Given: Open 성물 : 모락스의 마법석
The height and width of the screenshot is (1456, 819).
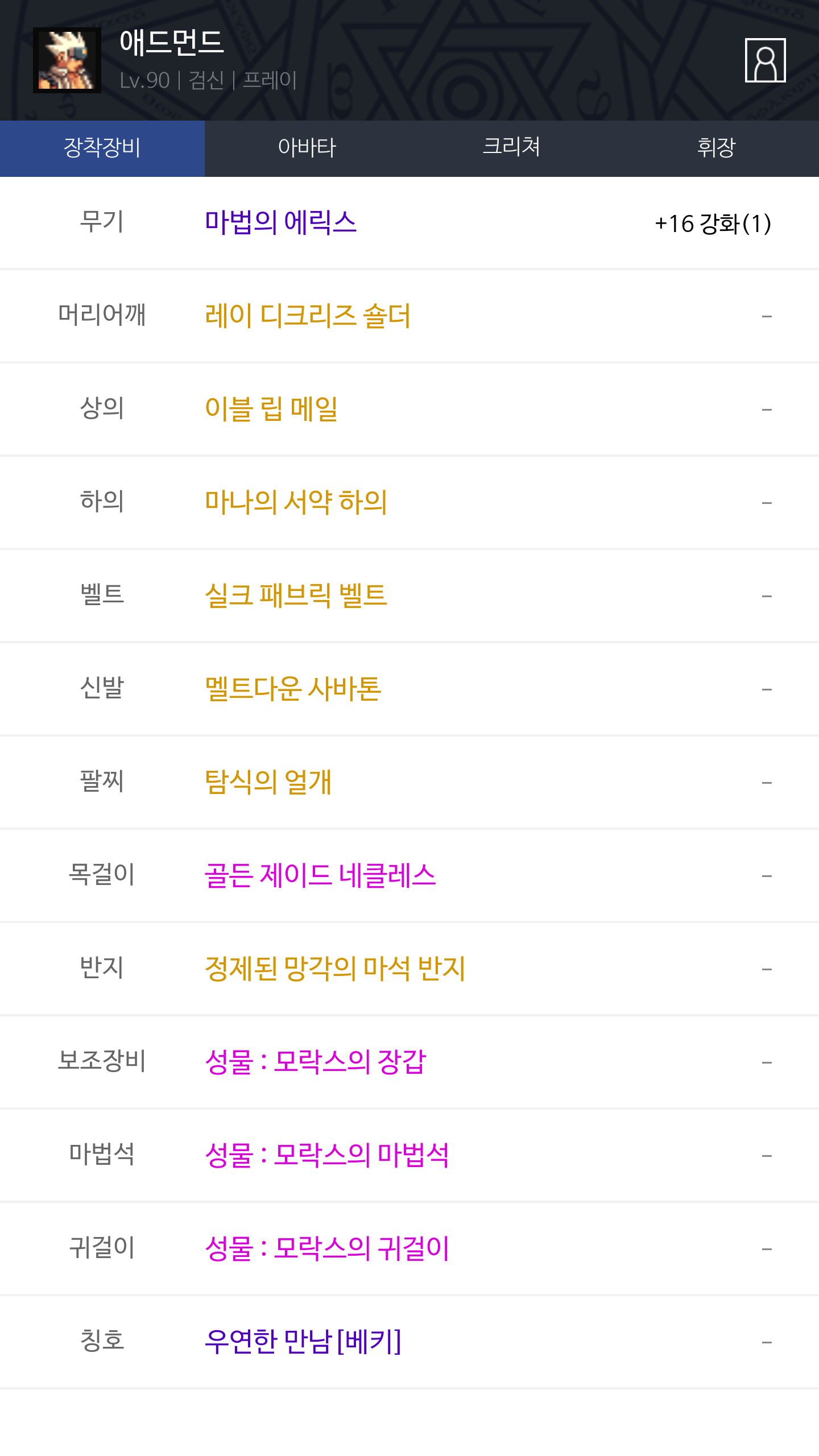Looking at the screenshot, I should pyautogui.click(x=327, y=1155).
